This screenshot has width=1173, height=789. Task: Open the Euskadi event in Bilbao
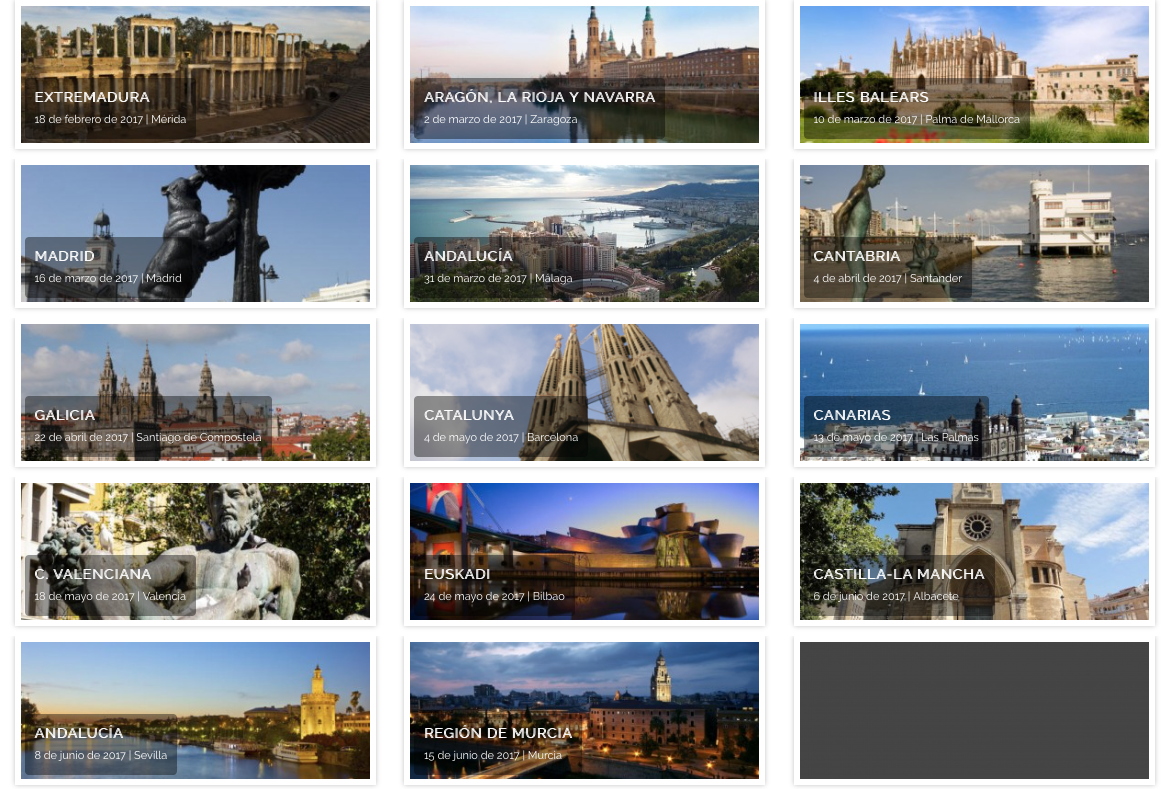pos(584,552)
